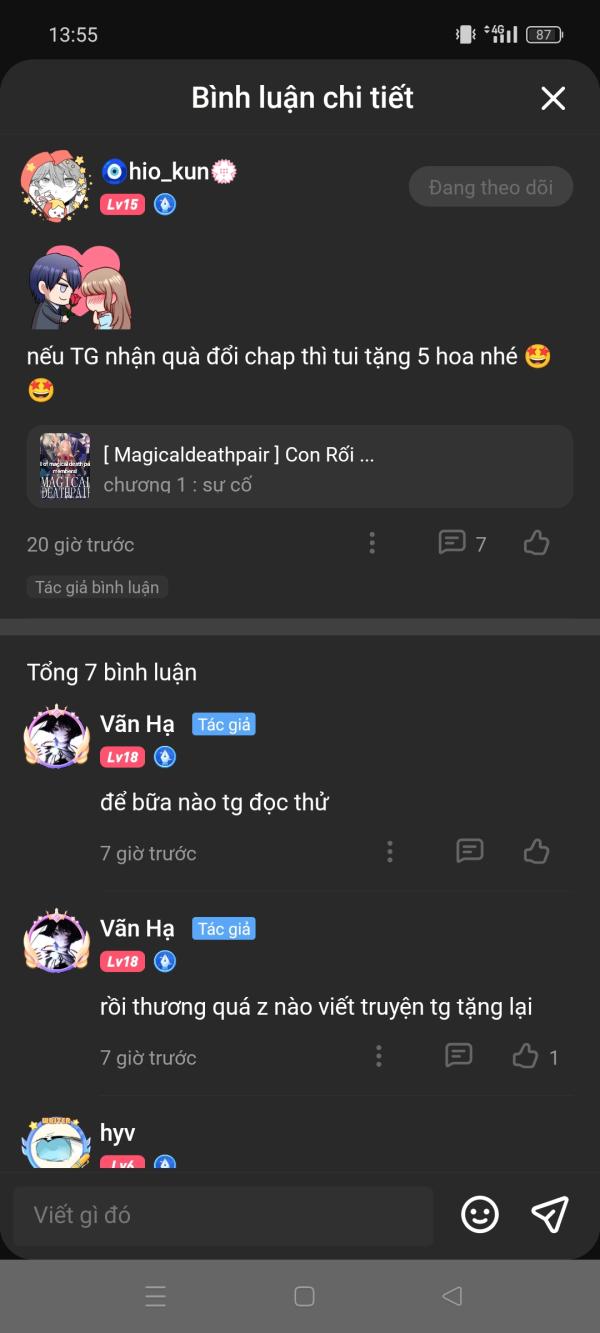
Task: Like the 'để bữa nào tg đọc thử' reply
Action: [x=537, y=851]
